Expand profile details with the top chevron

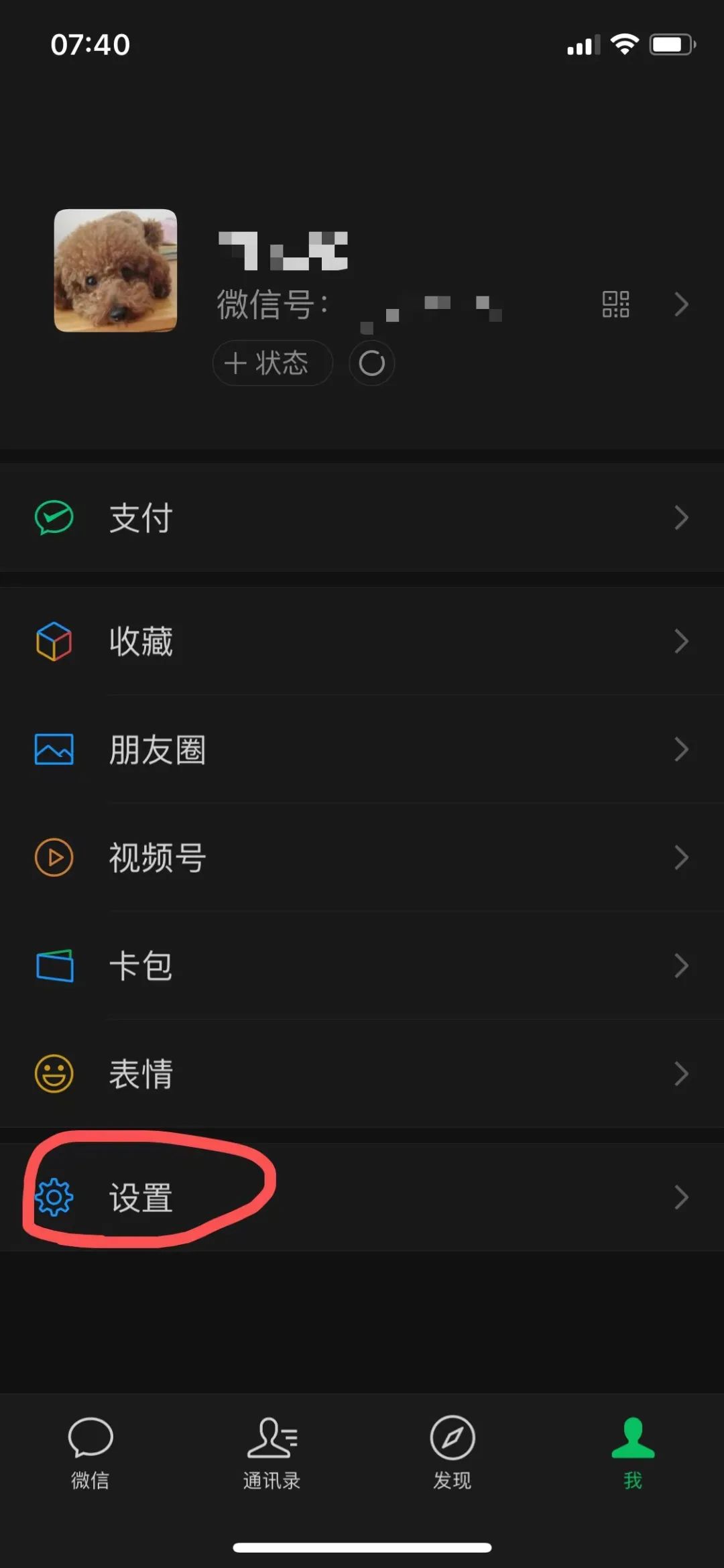click(681, 304)
